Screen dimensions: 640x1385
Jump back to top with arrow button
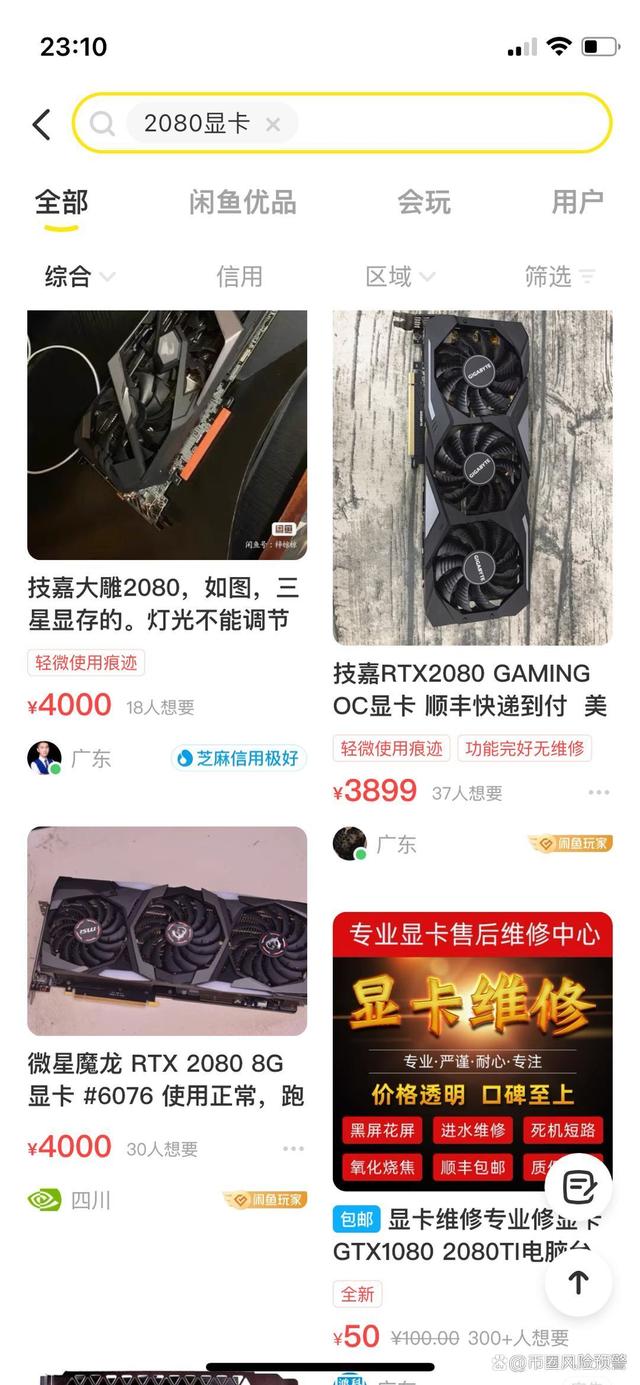click(x=578, y=1281)
